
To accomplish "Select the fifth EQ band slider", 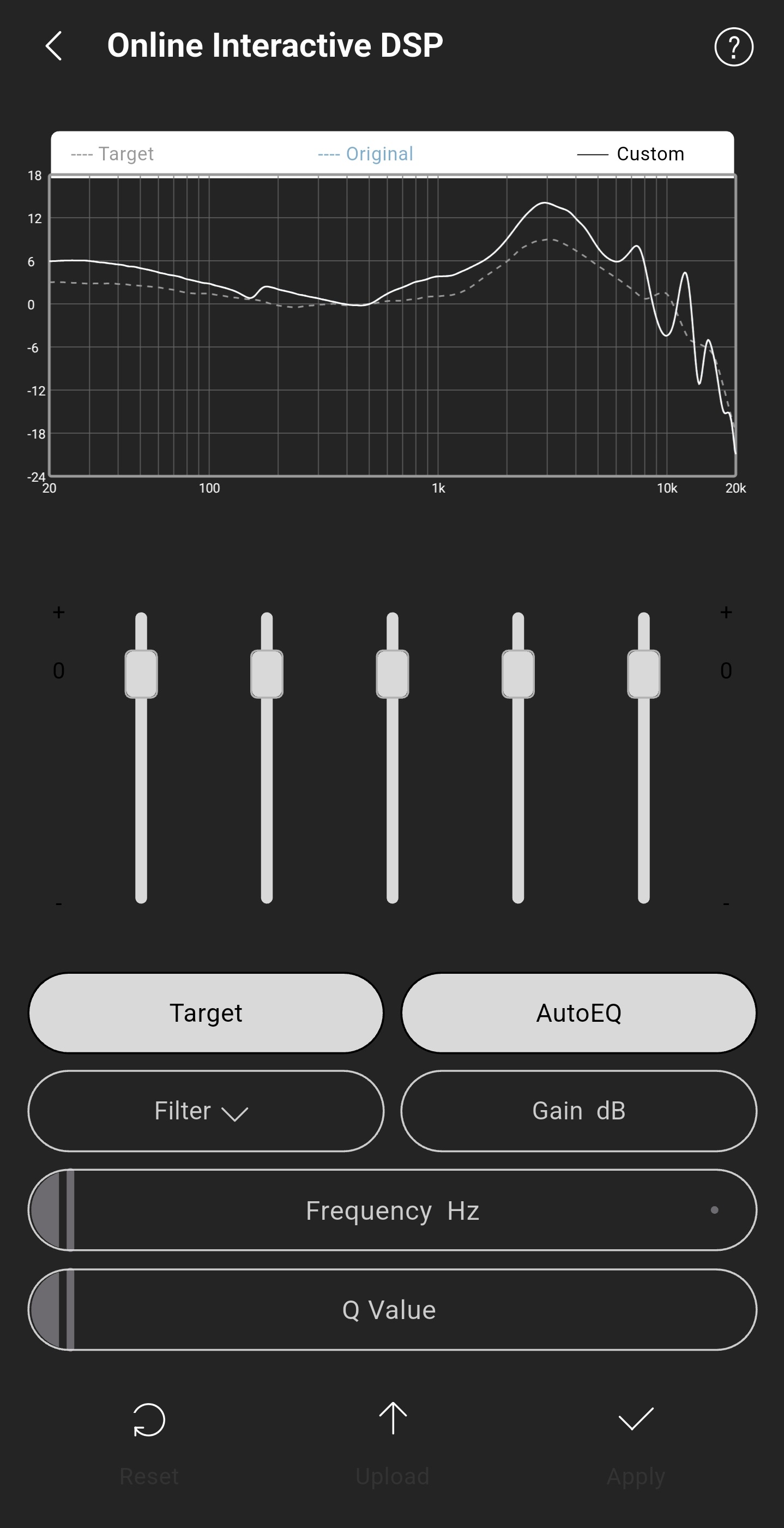I will 643,674.
